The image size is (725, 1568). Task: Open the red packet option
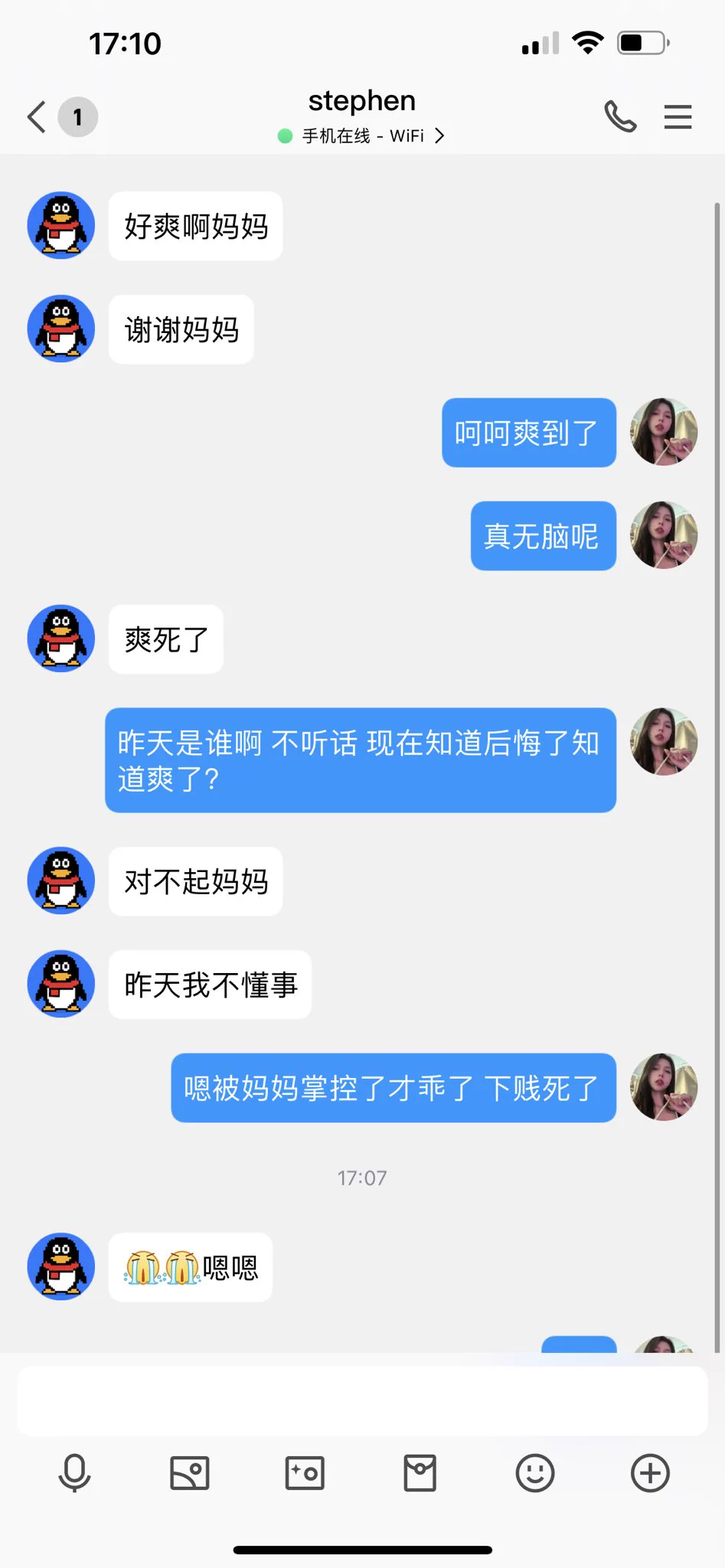click(420, 1473)
